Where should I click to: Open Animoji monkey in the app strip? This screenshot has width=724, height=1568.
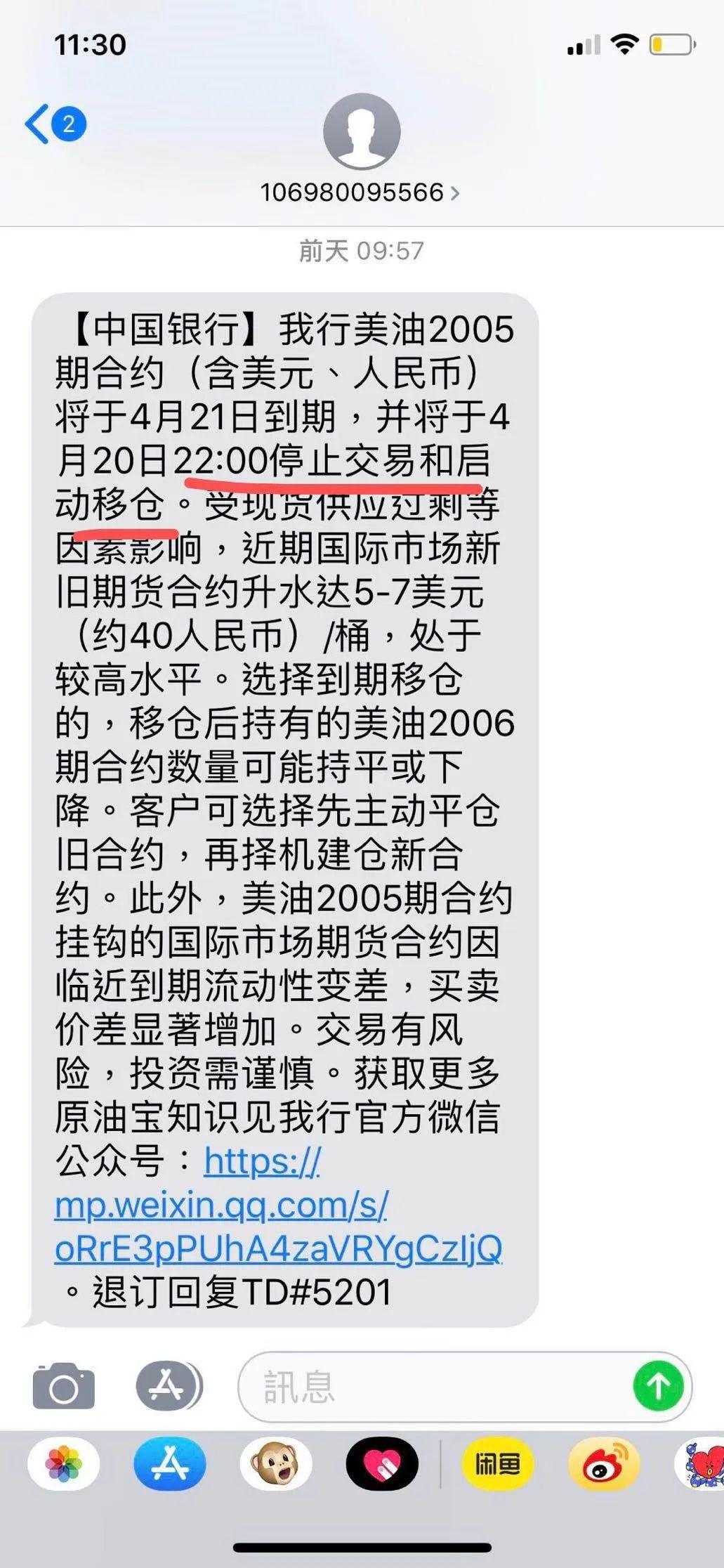tap(276, 1464)
